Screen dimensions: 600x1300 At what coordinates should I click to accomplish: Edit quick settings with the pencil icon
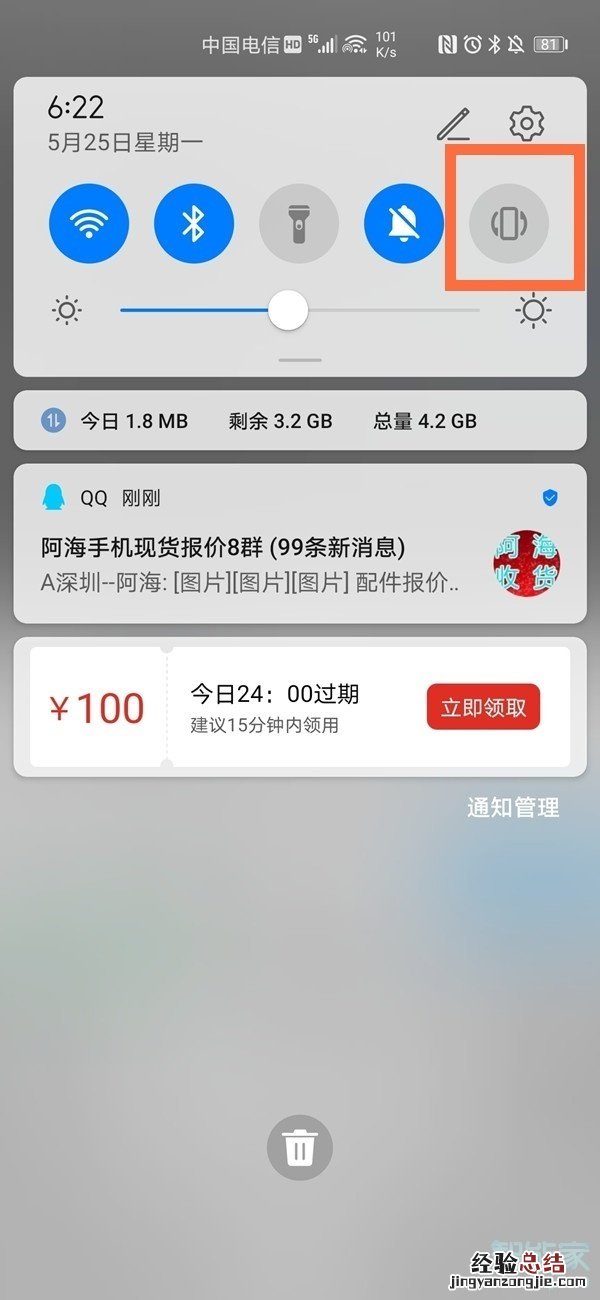click(x=453, y=125)
